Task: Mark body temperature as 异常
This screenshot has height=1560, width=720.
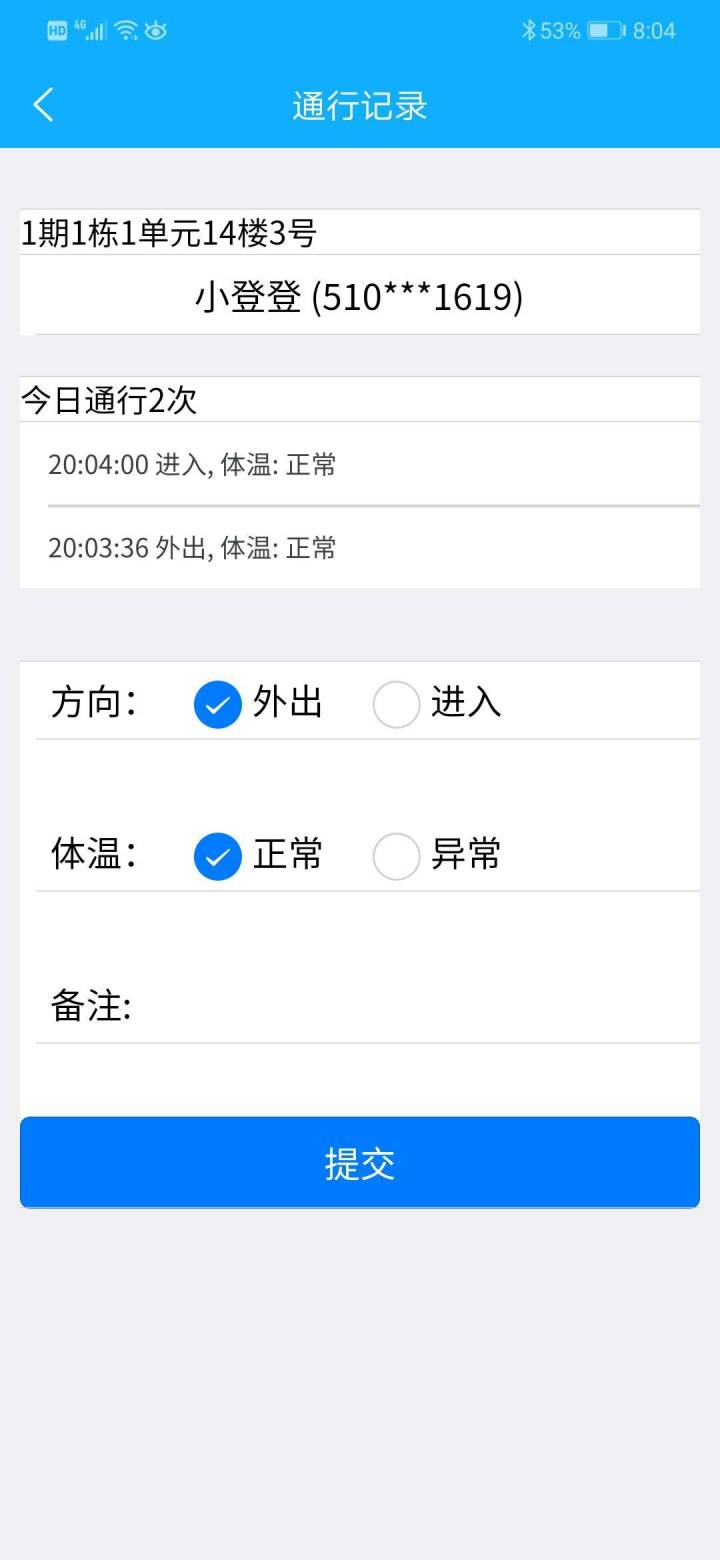Action: tap(396, 856)
